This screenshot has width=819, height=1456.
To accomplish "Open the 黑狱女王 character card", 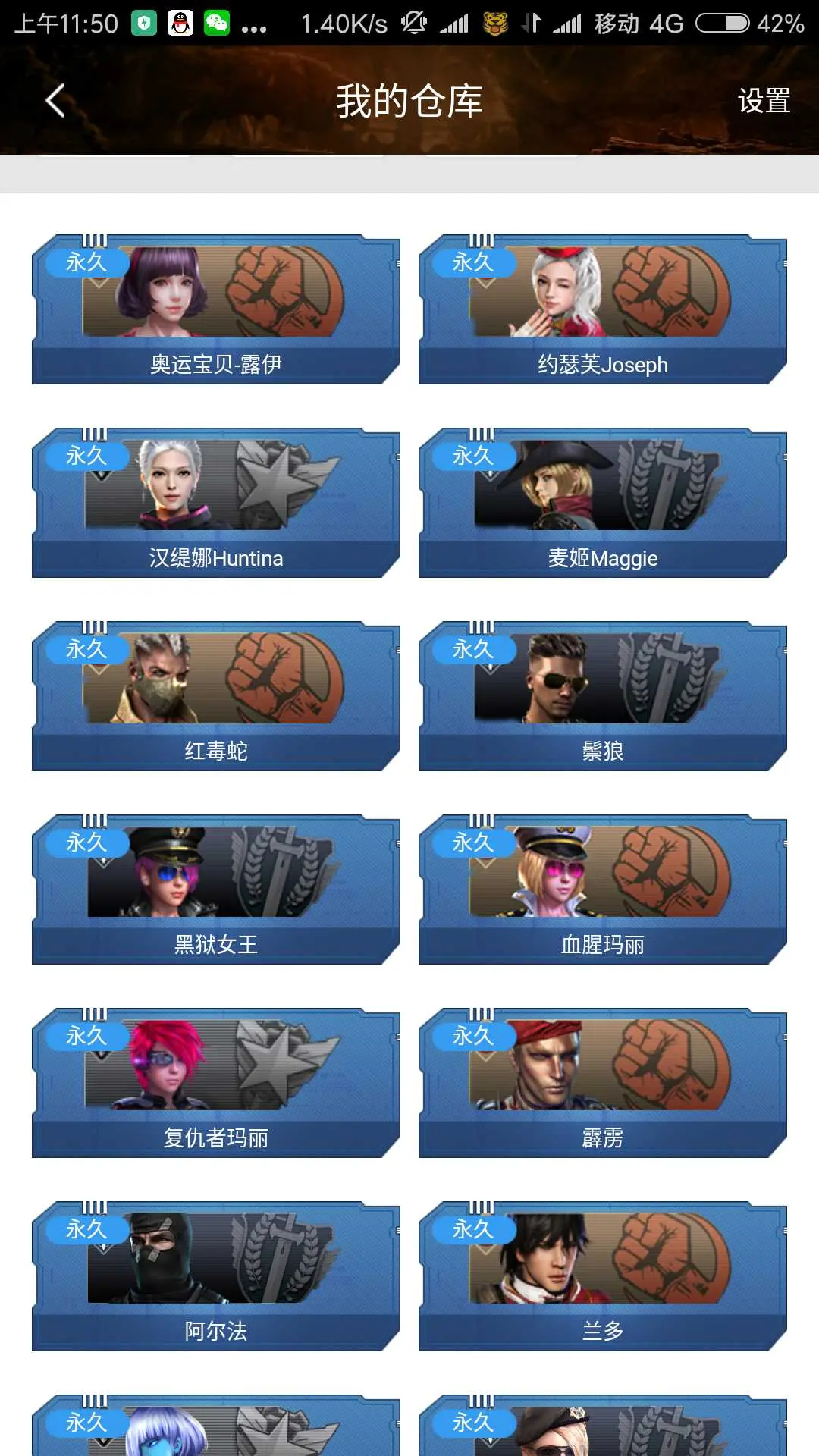I will 216,890.
